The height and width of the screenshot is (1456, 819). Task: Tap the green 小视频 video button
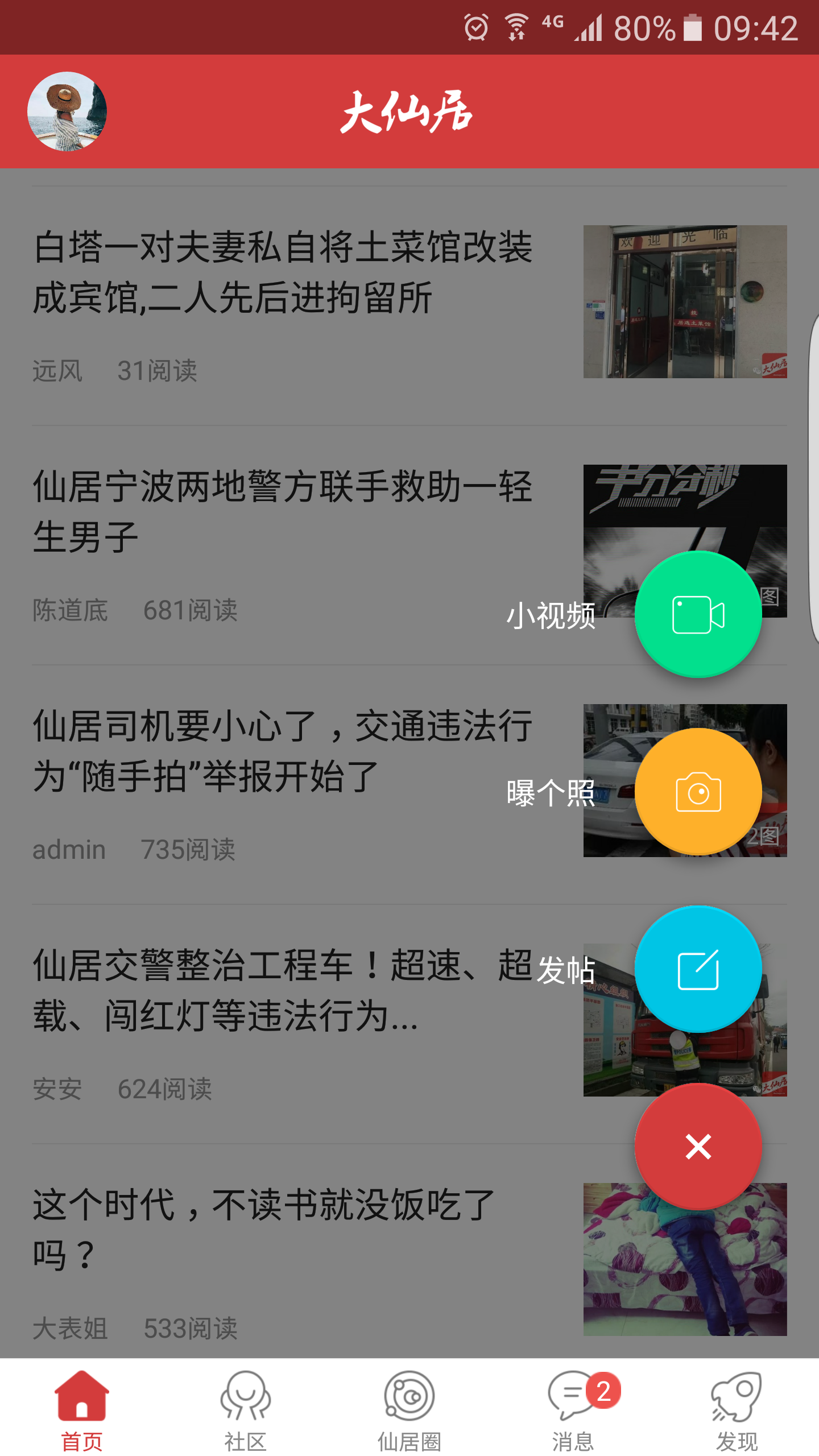(698, 614)
